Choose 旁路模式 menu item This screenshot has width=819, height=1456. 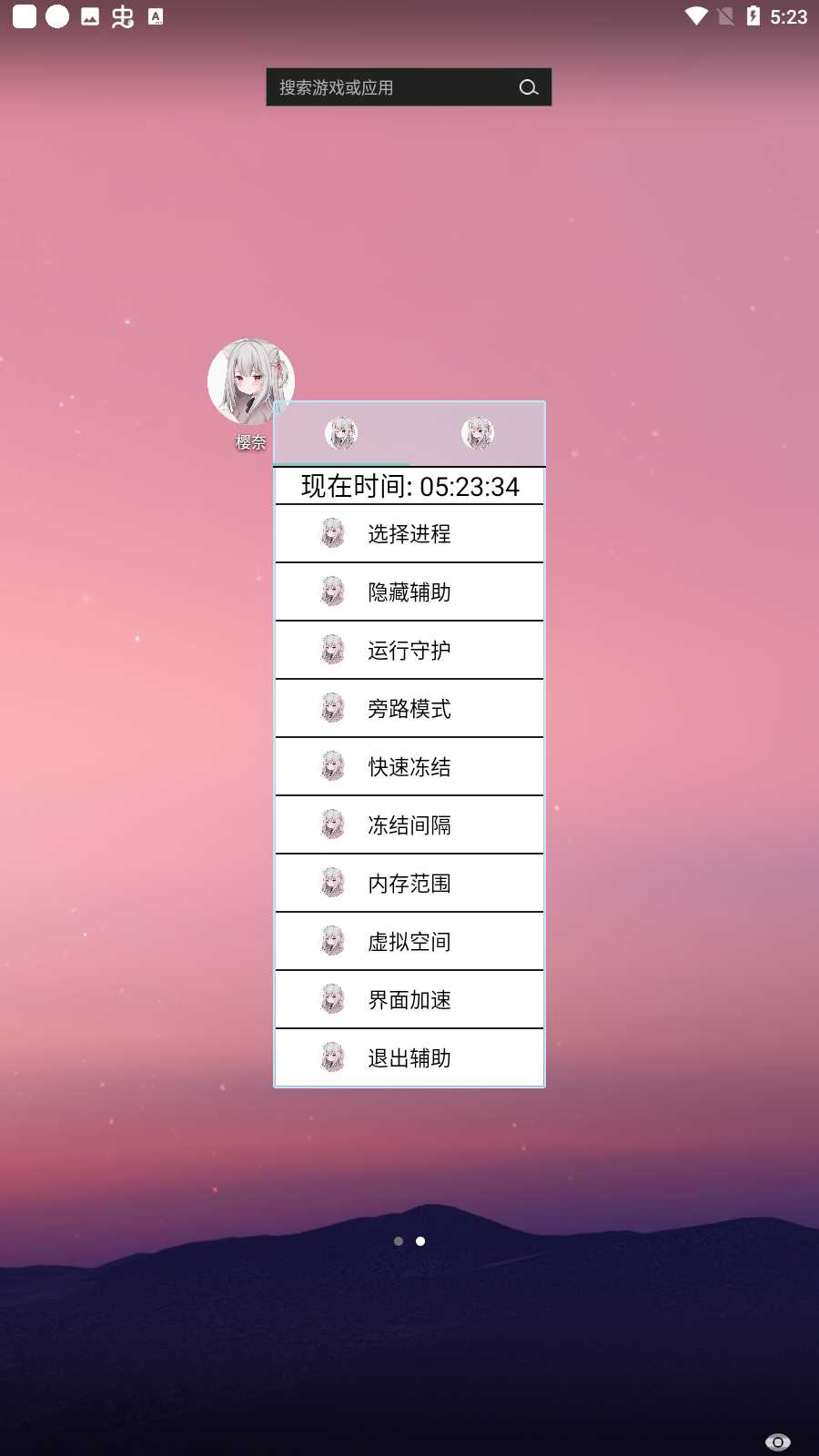[x=409, y=709]
